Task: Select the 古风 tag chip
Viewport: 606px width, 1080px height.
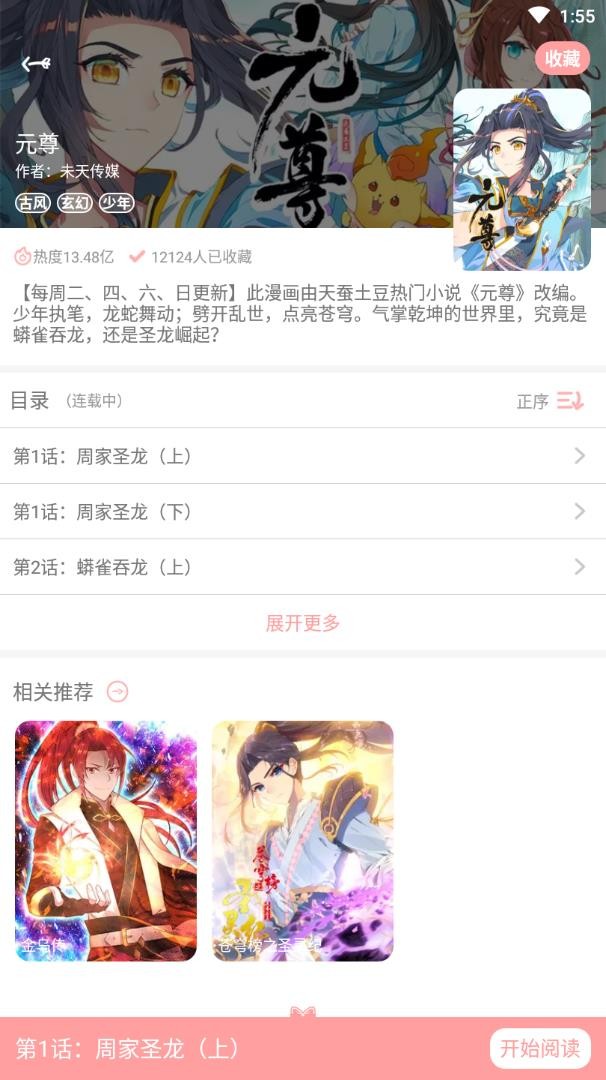Action: (x=32, y=203)
